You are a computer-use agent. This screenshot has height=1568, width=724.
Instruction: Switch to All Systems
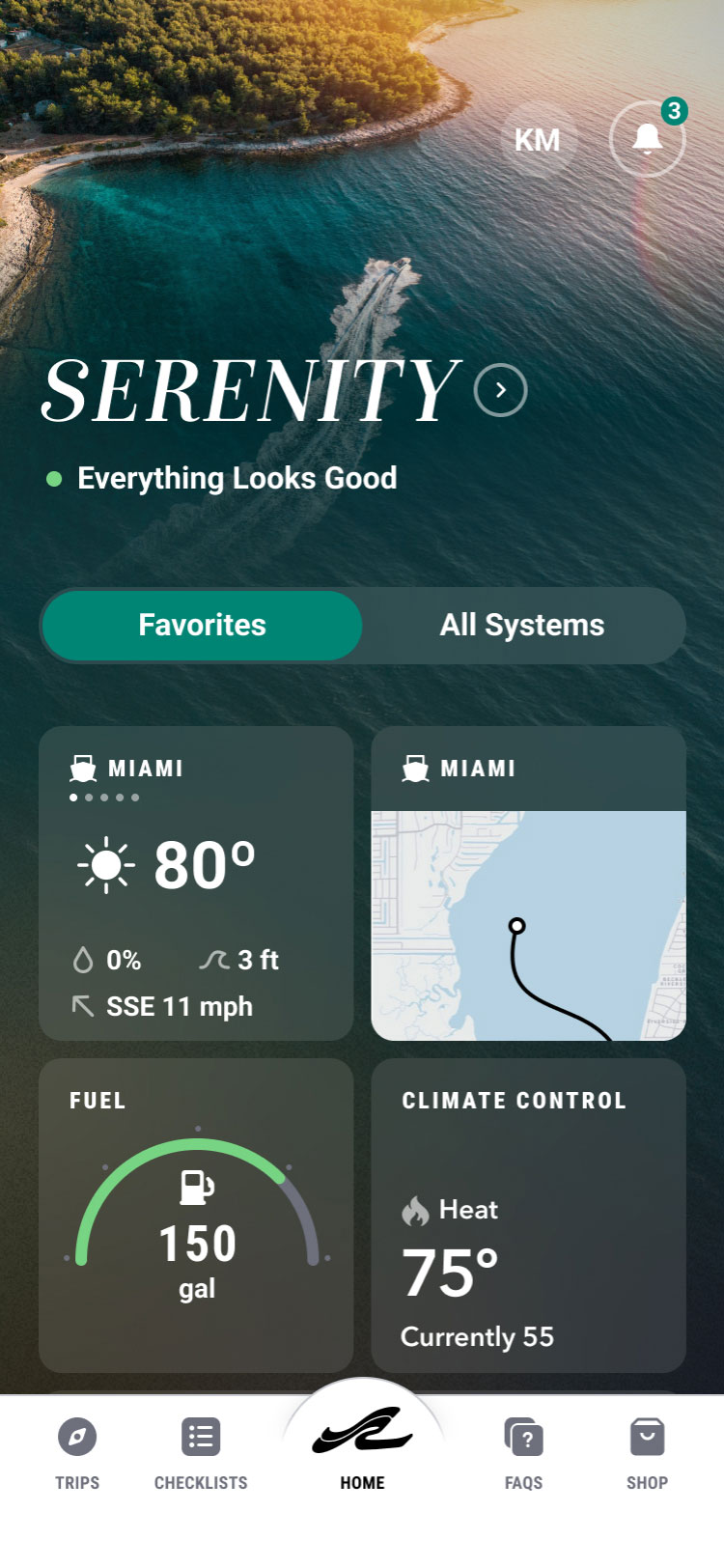click(x=522, y=626)
